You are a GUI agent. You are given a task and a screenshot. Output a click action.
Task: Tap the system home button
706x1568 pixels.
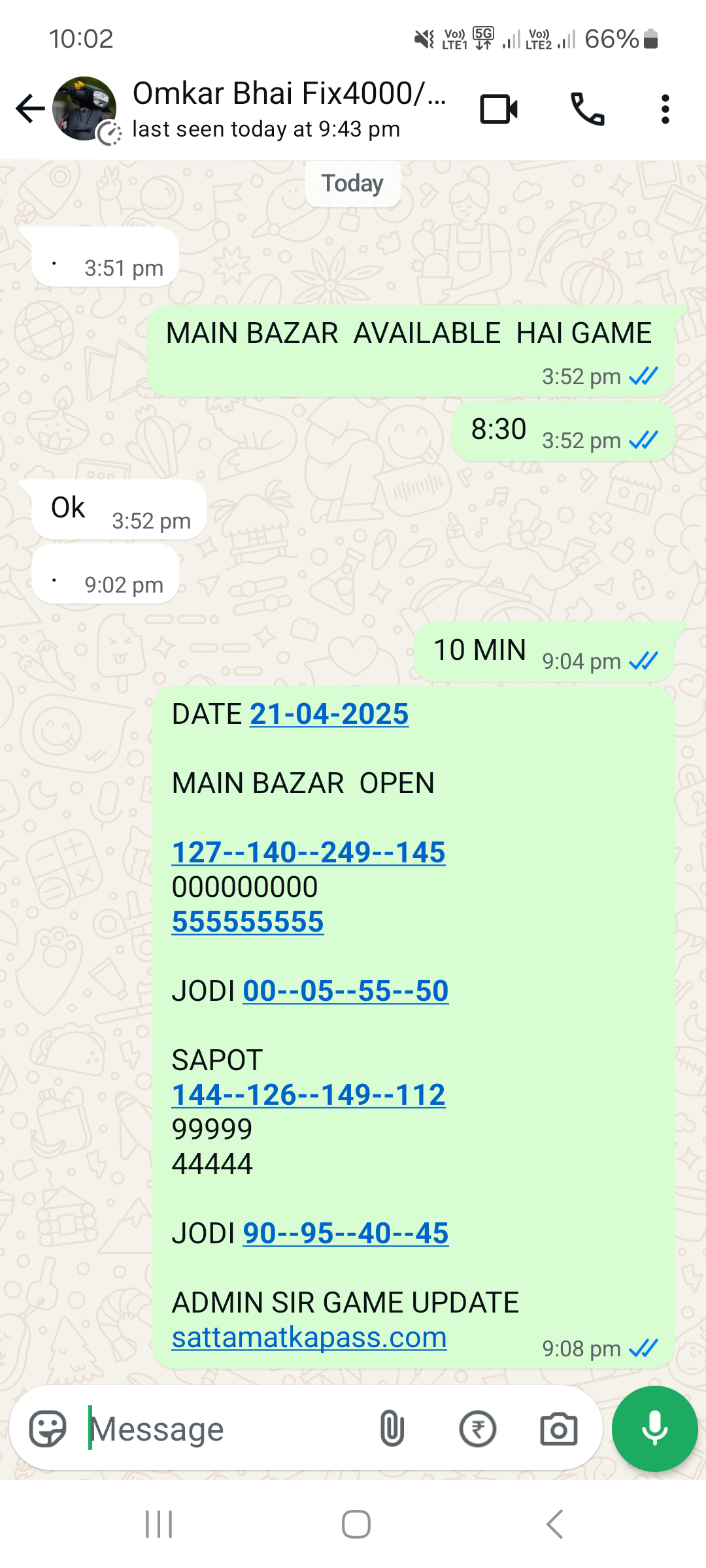[x=356, y=1524]
